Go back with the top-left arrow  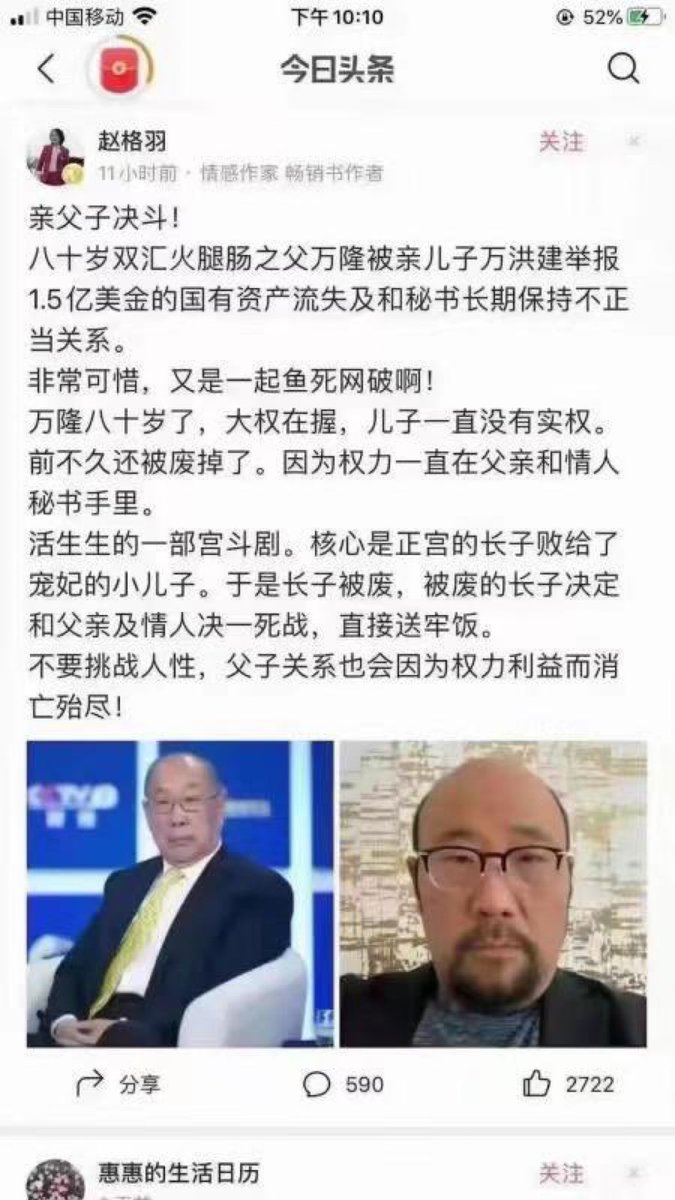(46, 69)
